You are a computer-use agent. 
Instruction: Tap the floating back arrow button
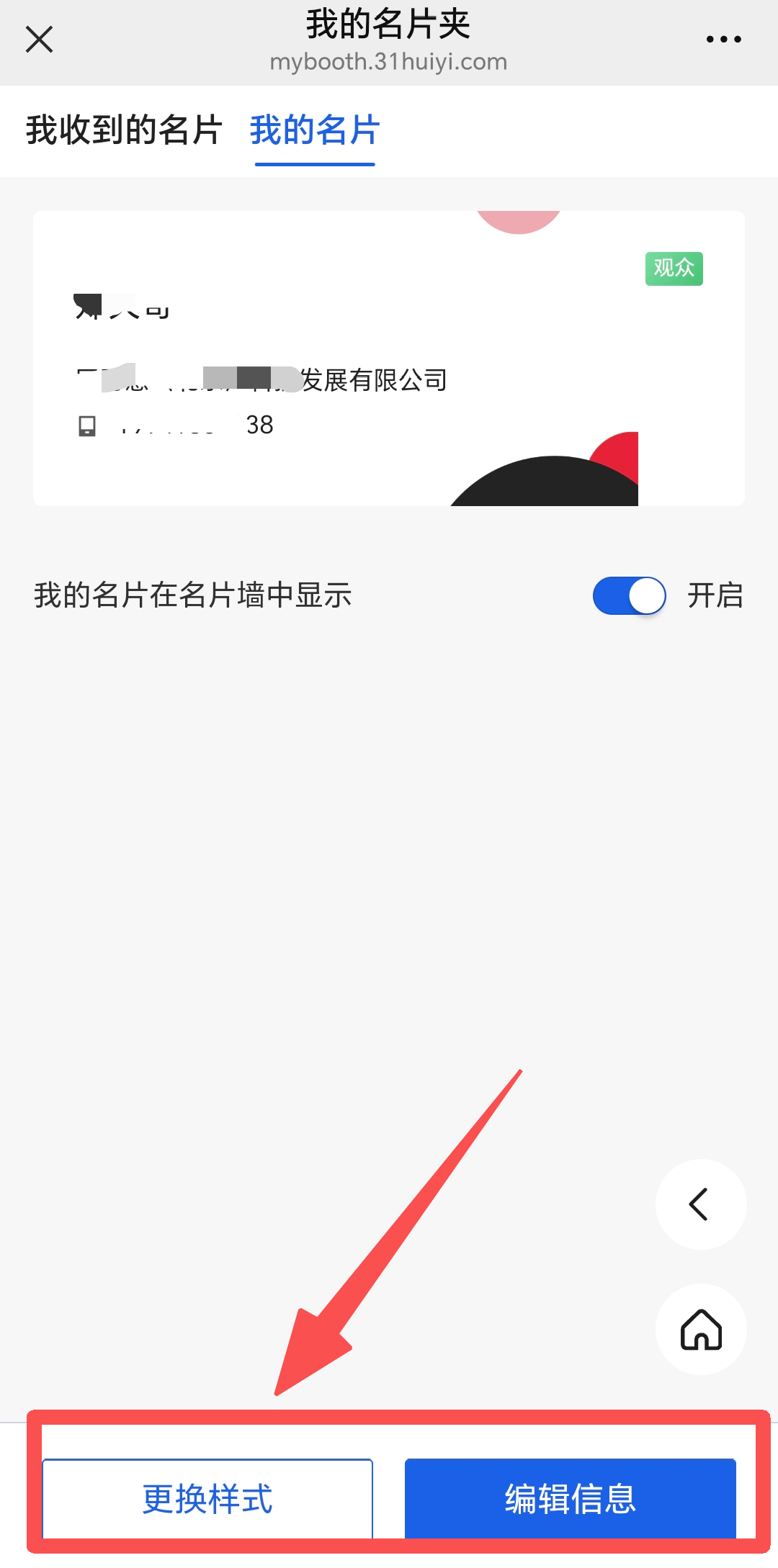click(700, 1204)
